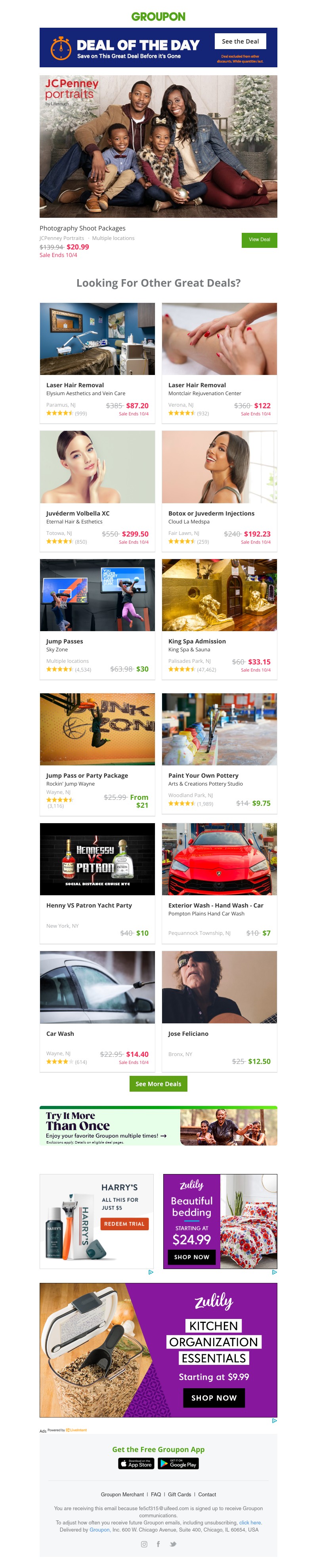Tap the See More Deals button

(x=158, y=1083)
